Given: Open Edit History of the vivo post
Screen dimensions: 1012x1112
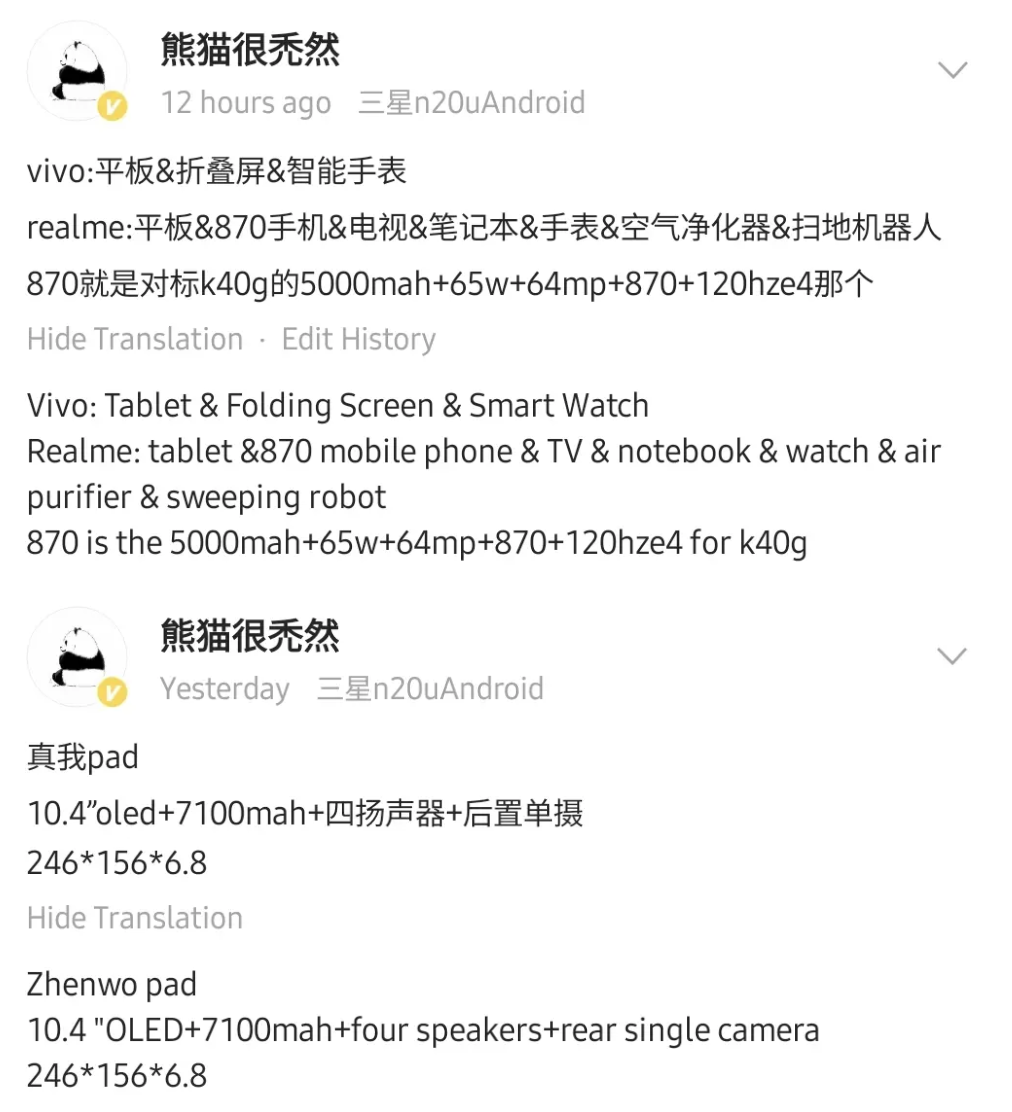Looking at the screenshot, I should coord(358,339).
